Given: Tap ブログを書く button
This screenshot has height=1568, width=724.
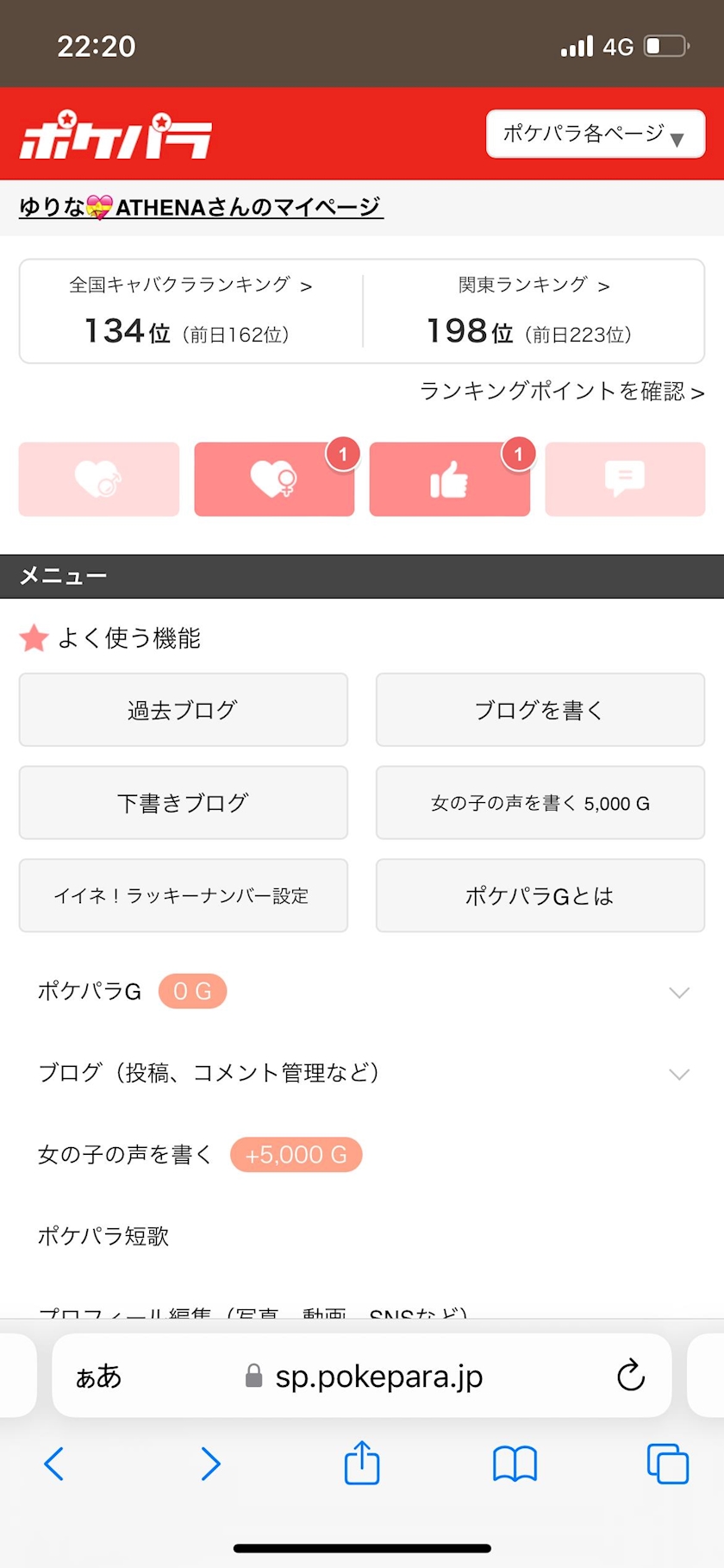Looking at the screenshot, I should tap(540, 710).
